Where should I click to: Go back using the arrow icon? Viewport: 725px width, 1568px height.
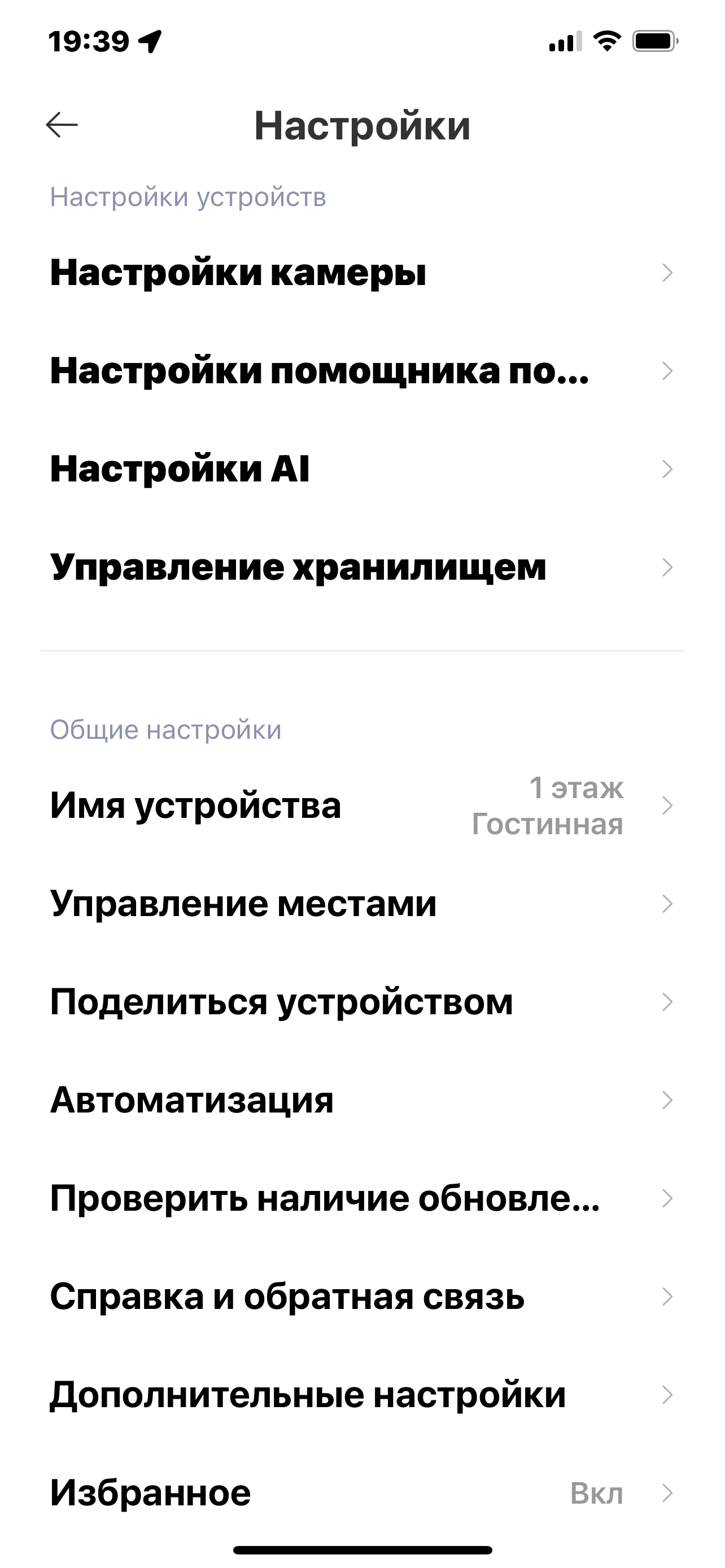pos(62,125)
